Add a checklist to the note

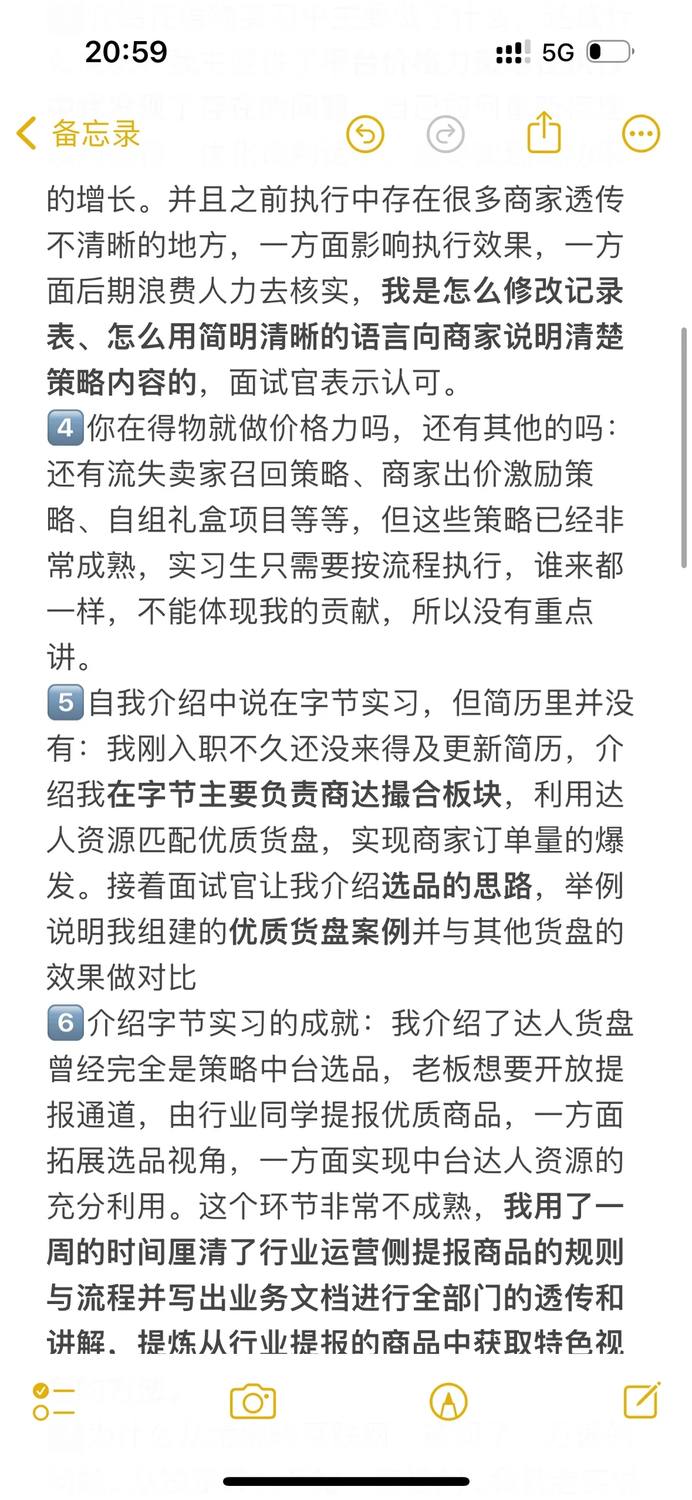53,1401
